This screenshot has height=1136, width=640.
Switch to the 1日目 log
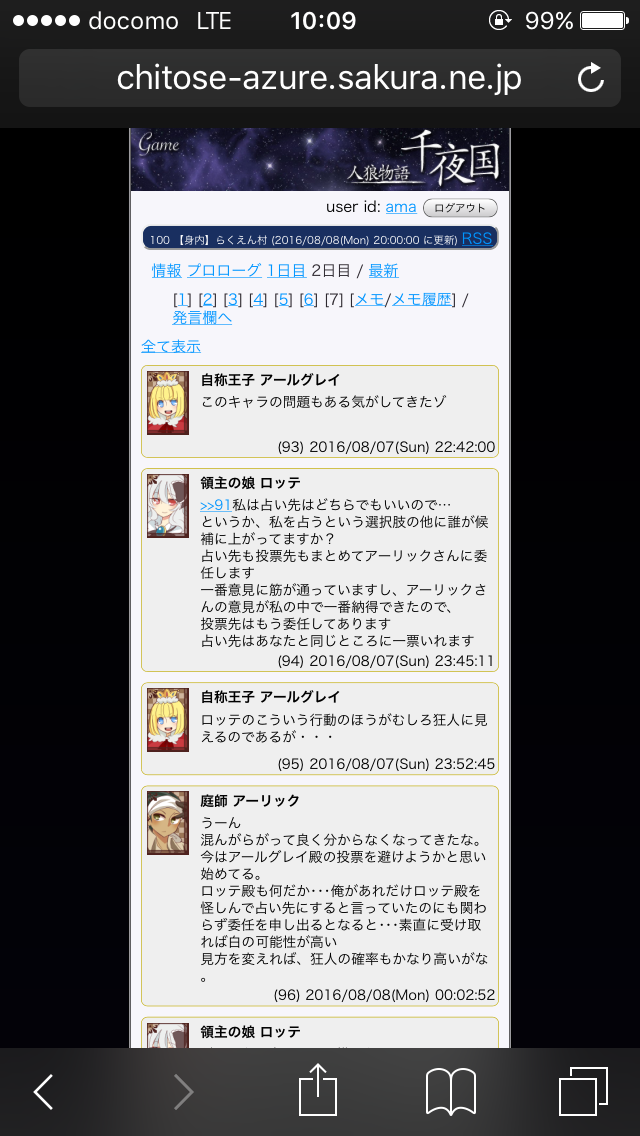286,270
